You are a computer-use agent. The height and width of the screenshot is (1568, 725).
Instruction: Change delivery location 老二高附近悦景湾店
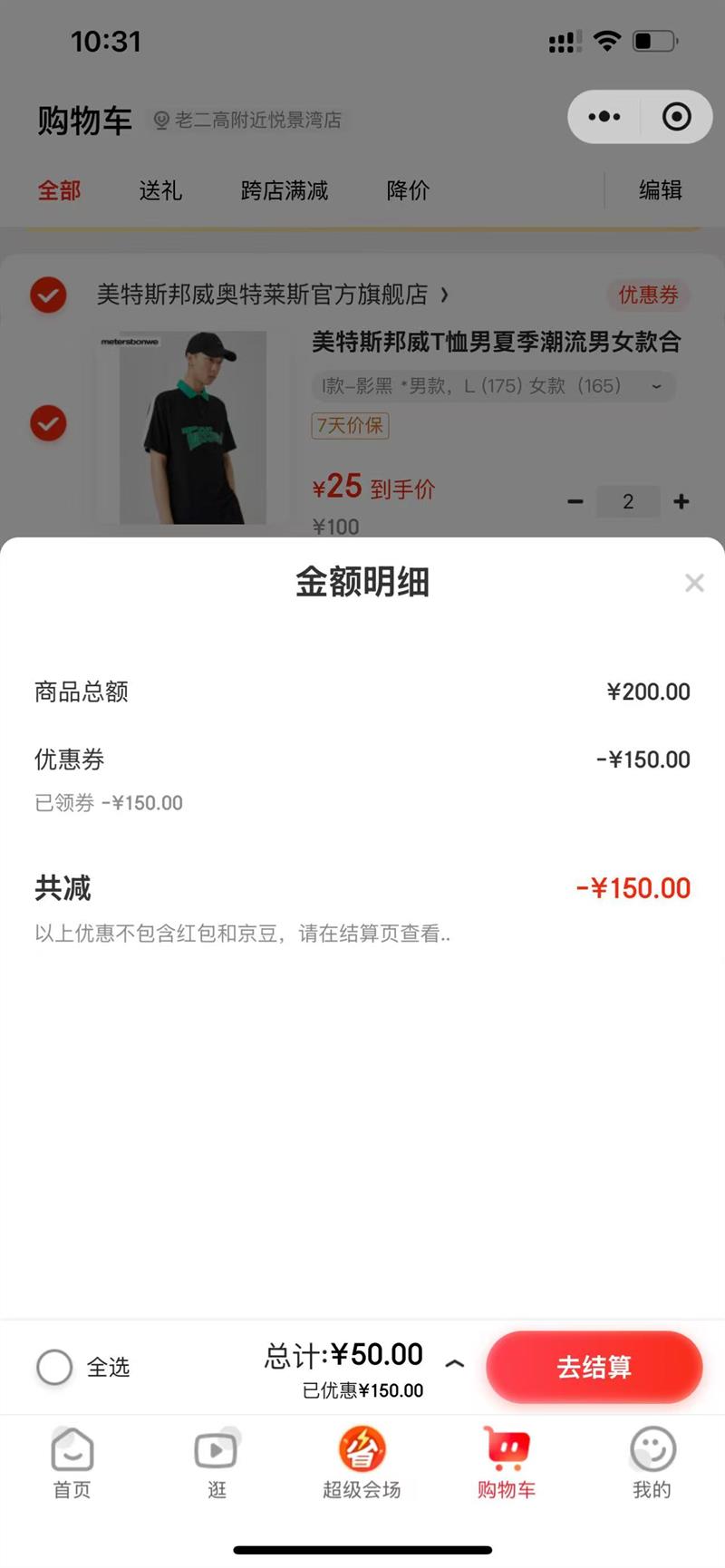click(247, 121)
